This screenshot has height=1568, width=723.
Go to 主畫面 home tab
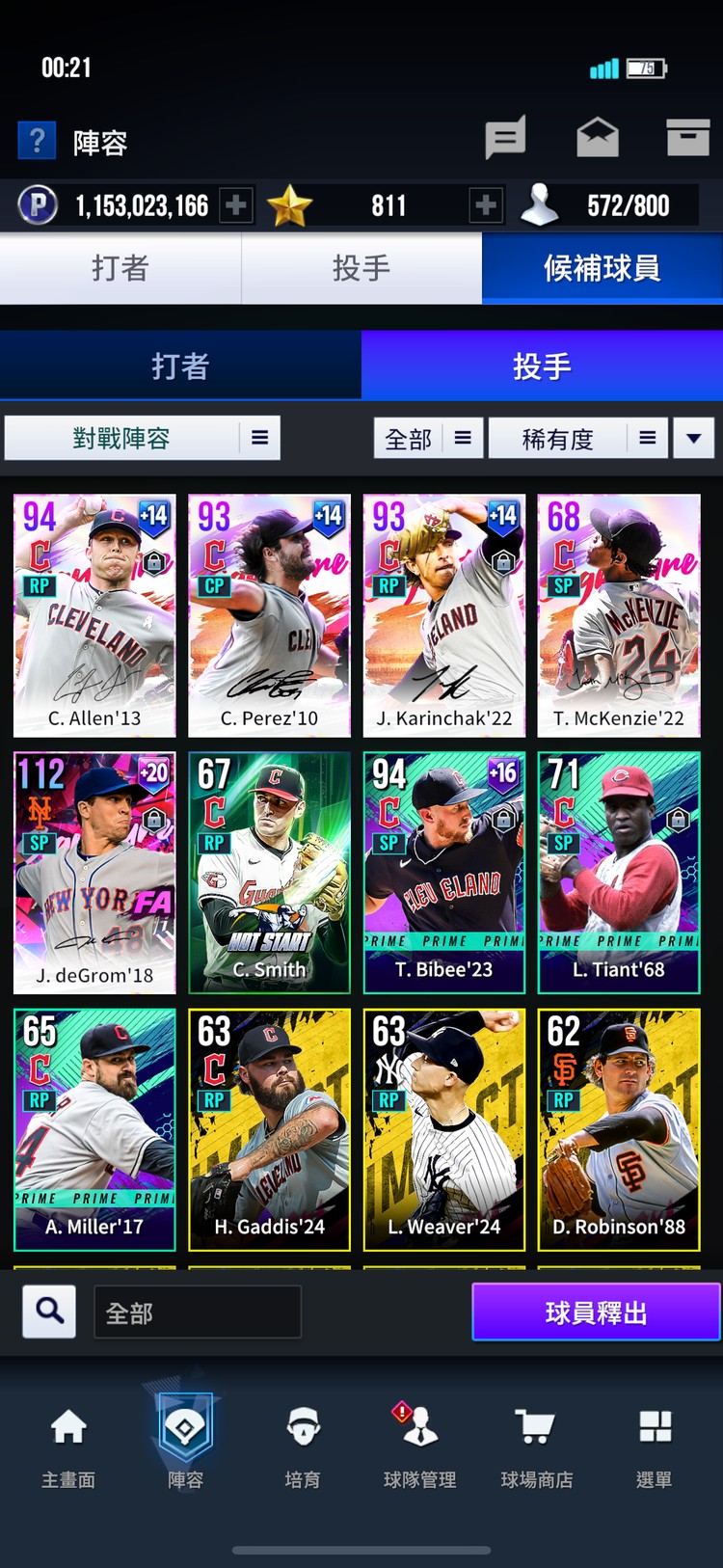click(68, 1446)
